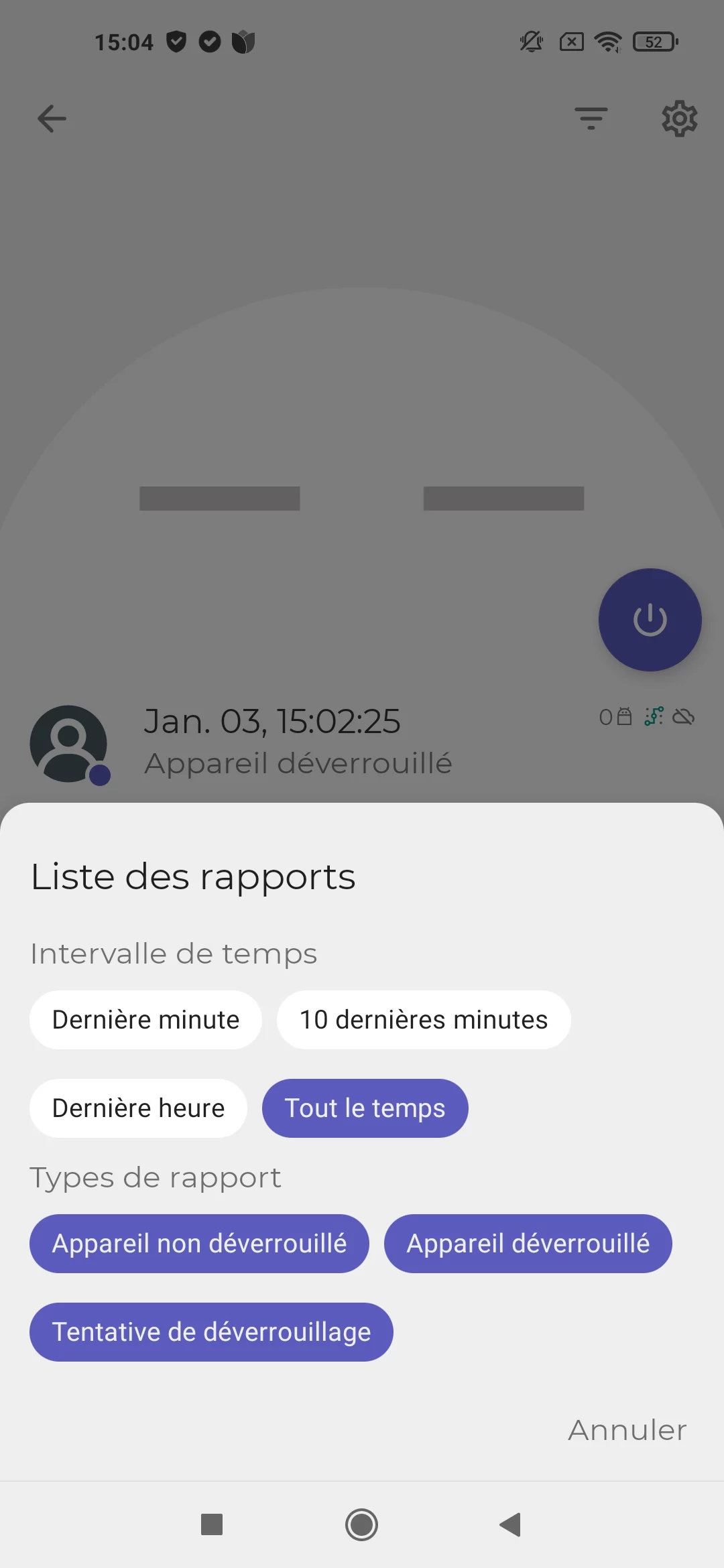
Task: Choose the 10 dernières minutes interval
Action: click(x=424, y=1020)
